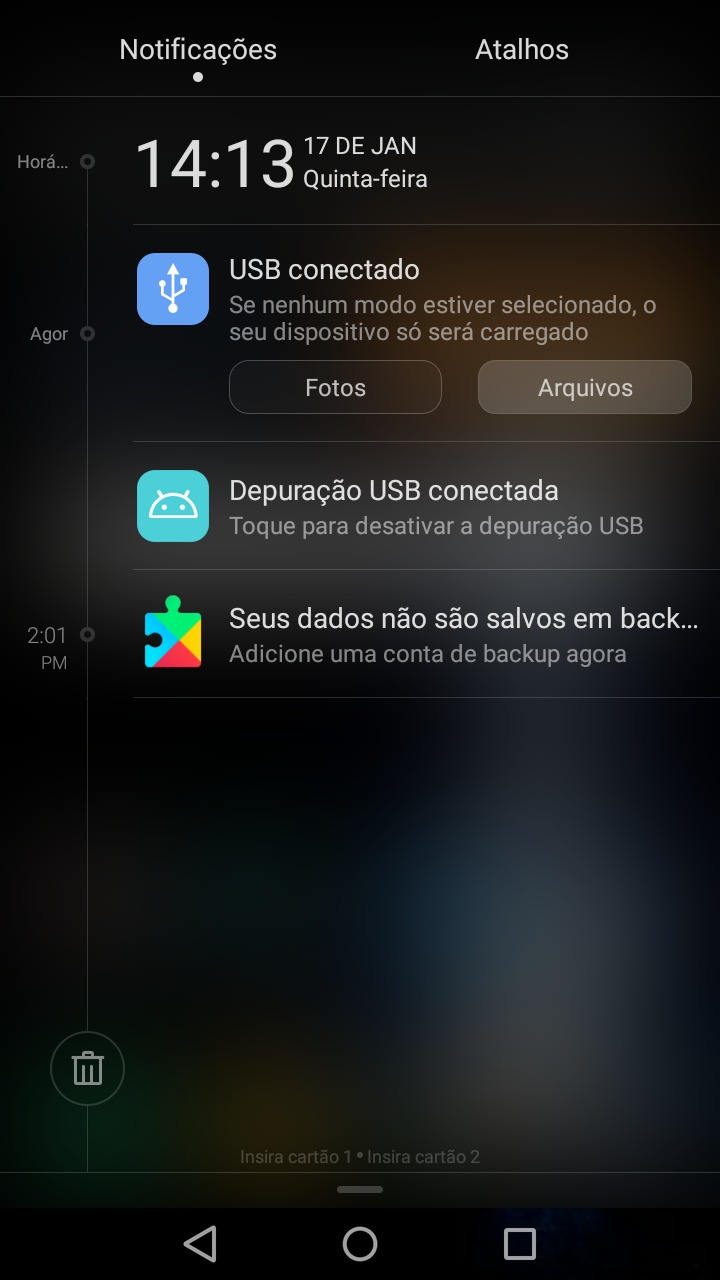Viewport: 720px width, 1280px height.
Task: Tap the handle to collapse the notification panel
Action: click(360, 1189)
